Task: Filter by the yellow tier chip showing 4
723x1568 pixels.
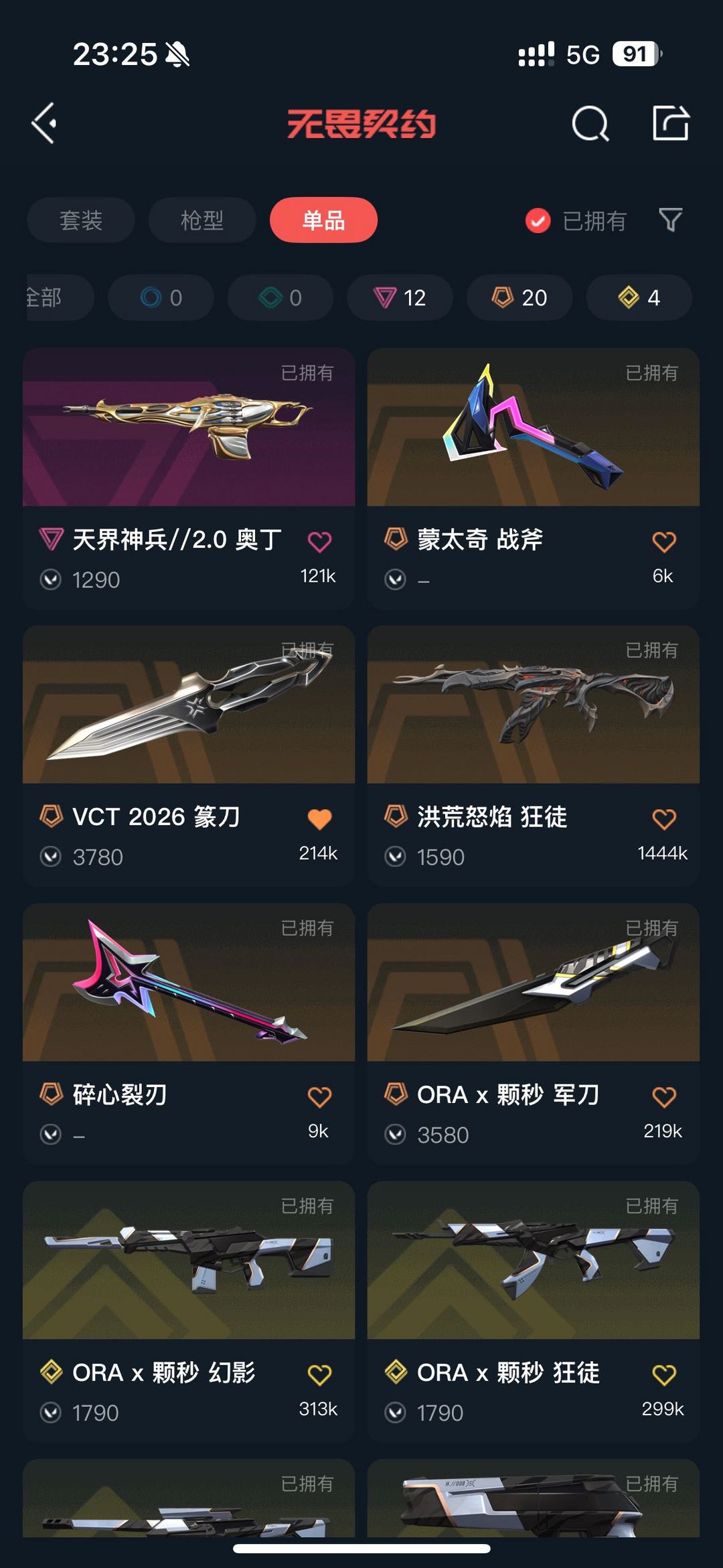Action: [x=639, y=297]
